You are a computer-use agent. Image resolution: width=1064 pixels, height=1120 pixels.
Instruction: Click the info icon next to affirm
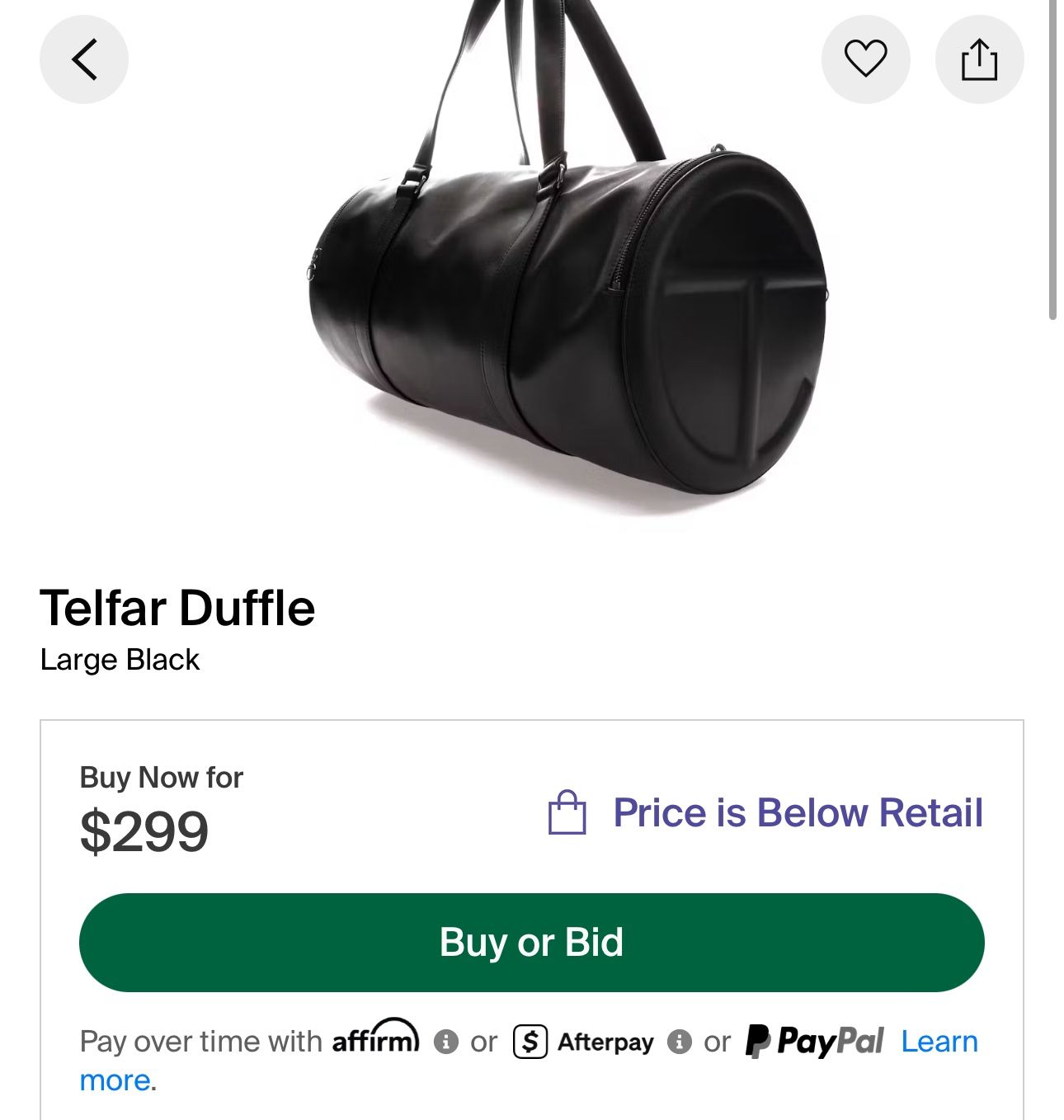[x=446, y=1042]
